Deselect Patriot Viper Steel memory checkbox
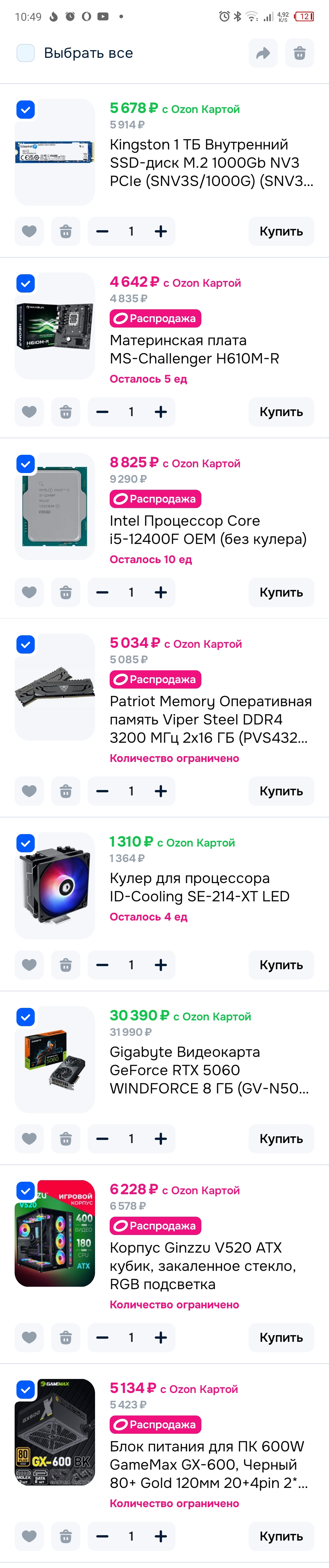Viewport: 329px width, 1568px height. coord(26,644)
